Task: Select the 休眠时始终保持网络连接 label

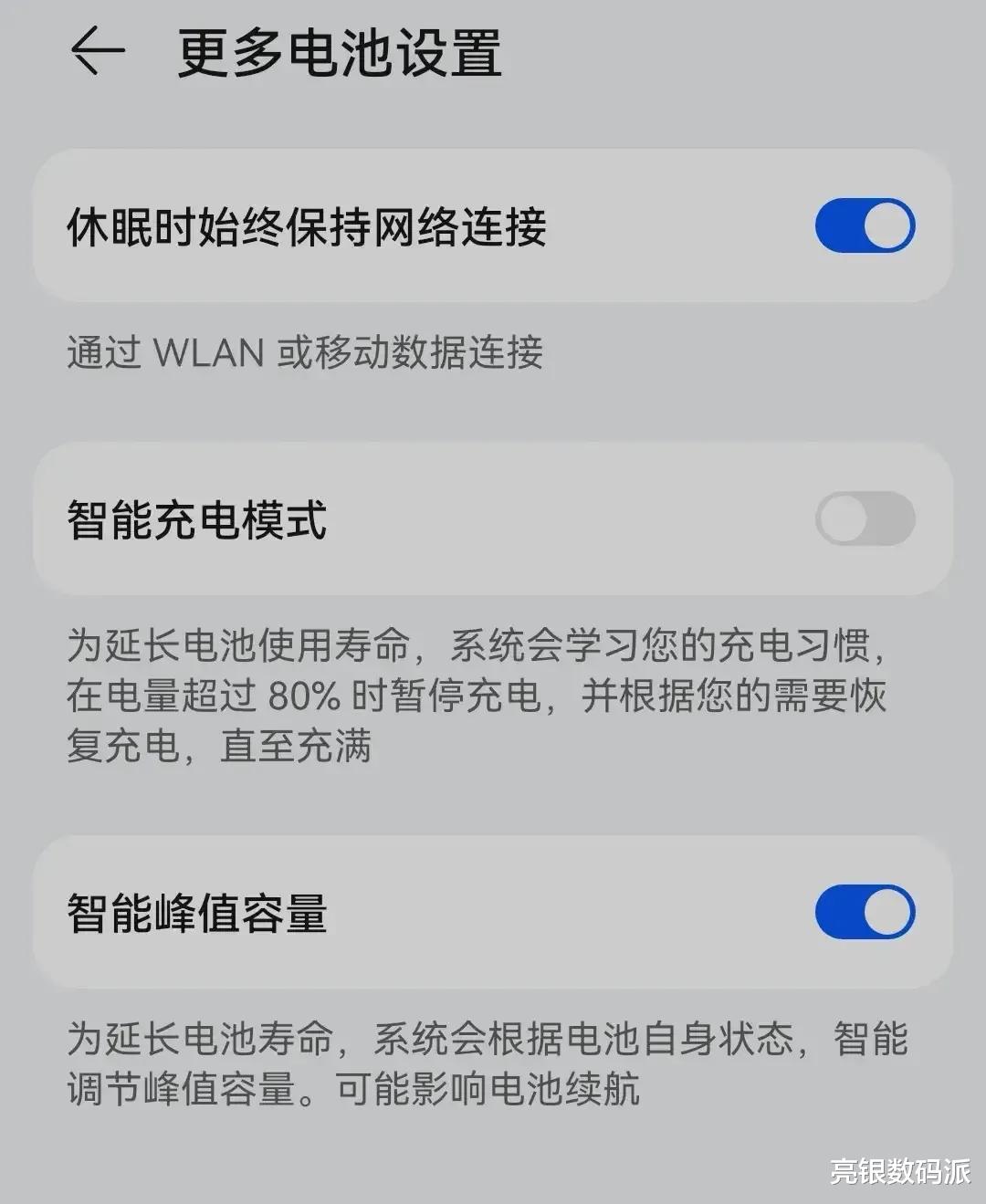Action: point(309,224)
